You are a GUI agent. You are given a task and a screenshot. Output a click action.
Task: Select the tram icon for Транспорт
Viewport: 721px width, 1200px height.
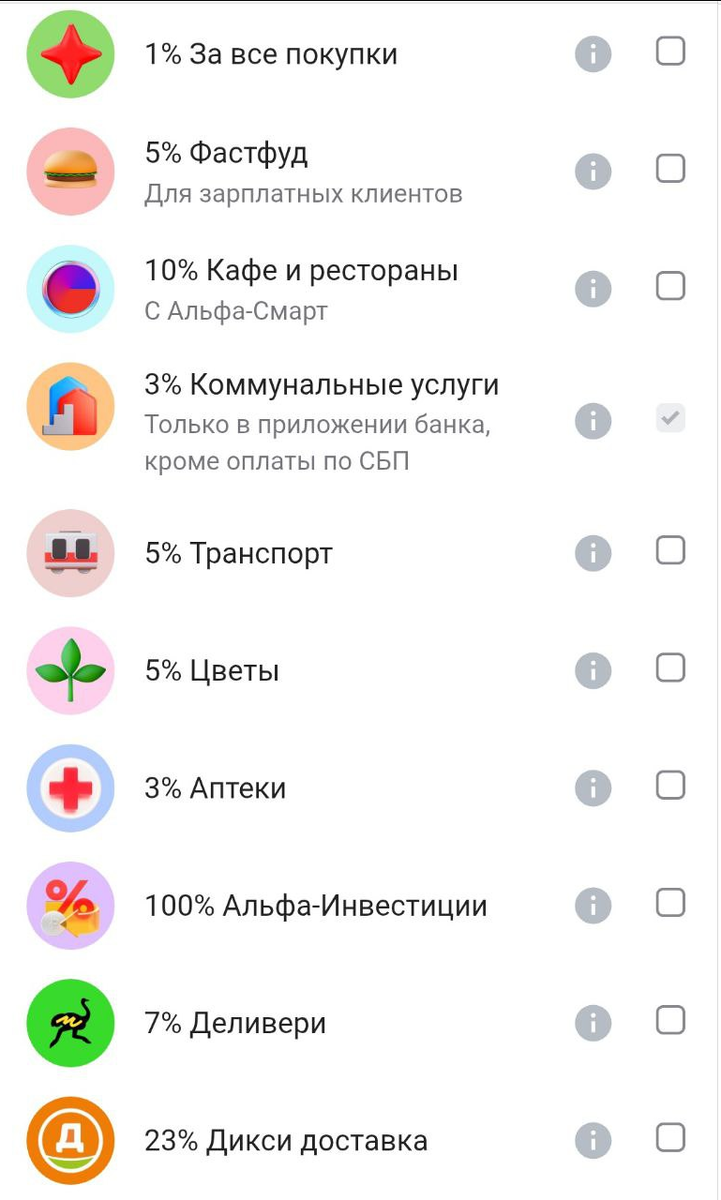70,553
